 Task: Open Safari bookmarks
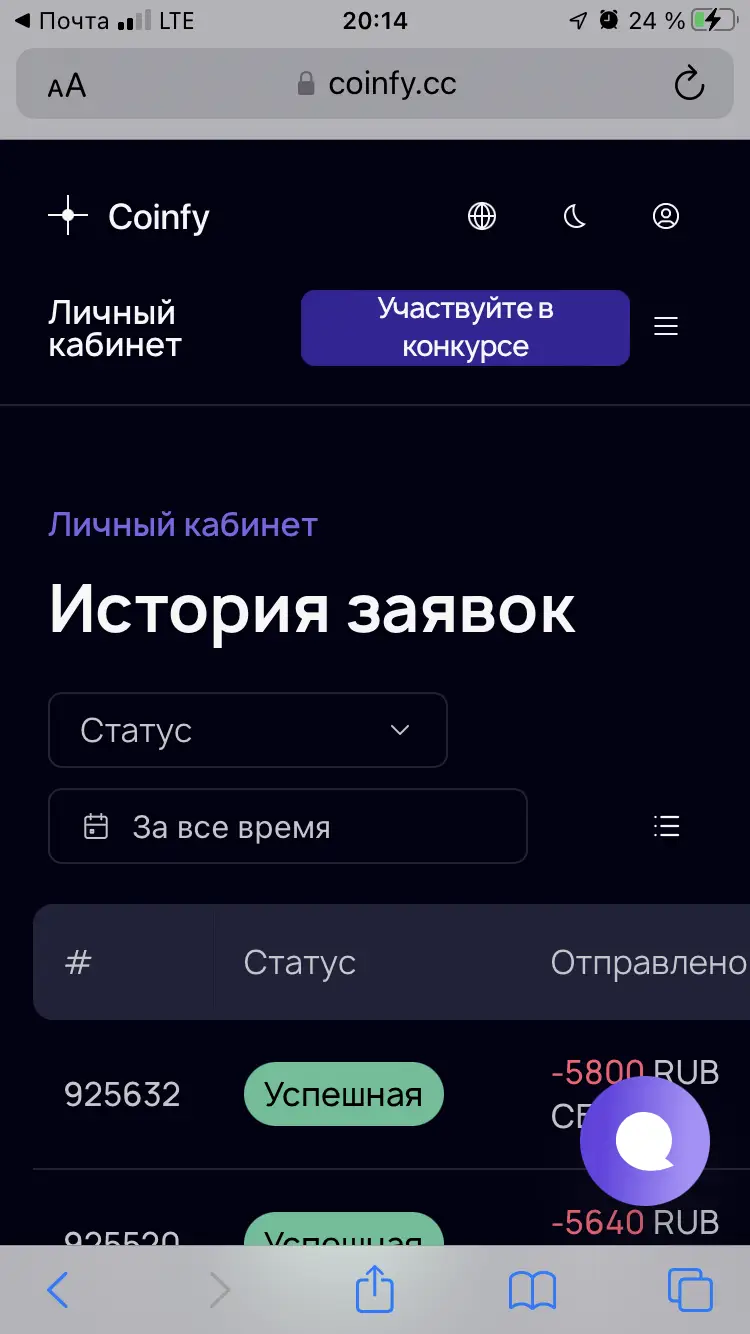tap(532, 1290)
